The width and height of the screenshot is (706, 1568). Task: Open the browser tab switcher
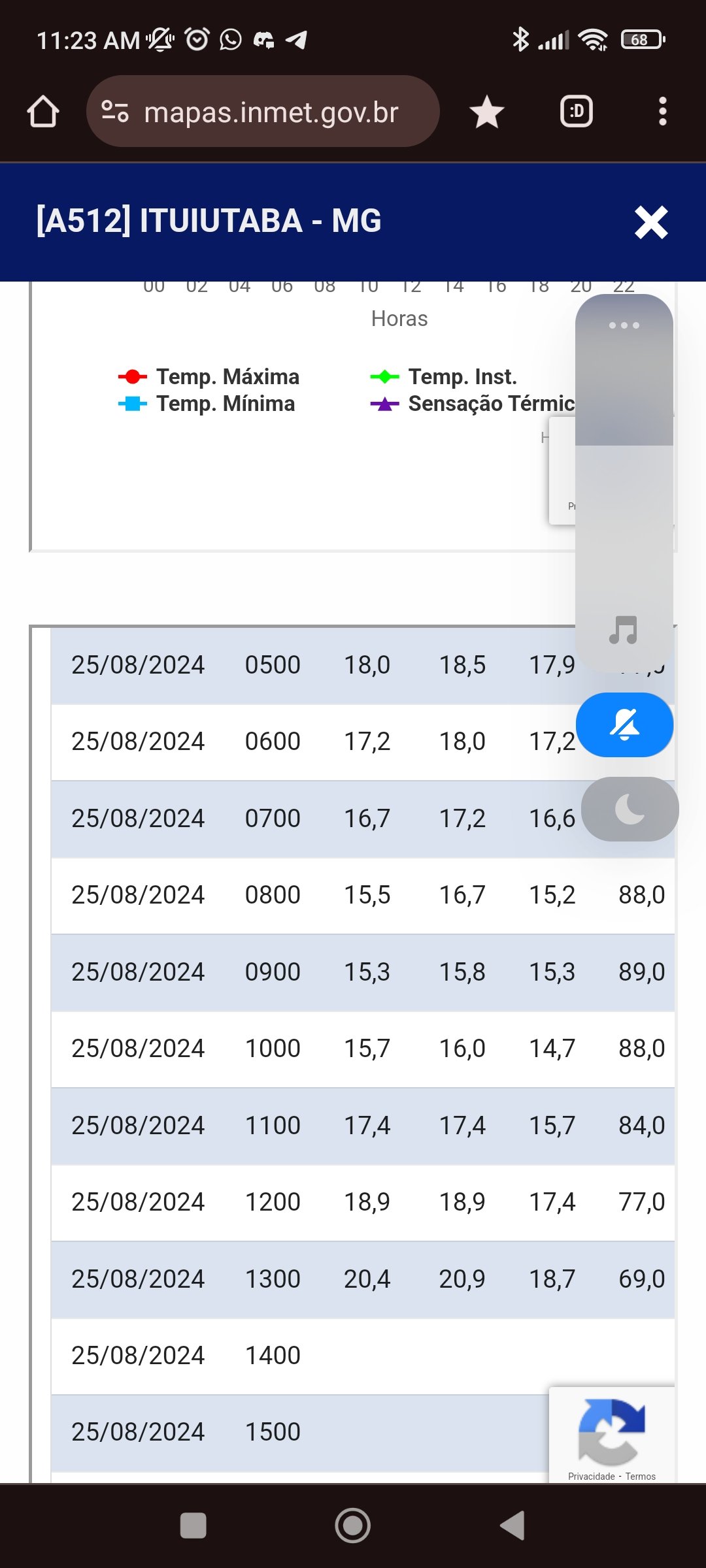[577, 112]
